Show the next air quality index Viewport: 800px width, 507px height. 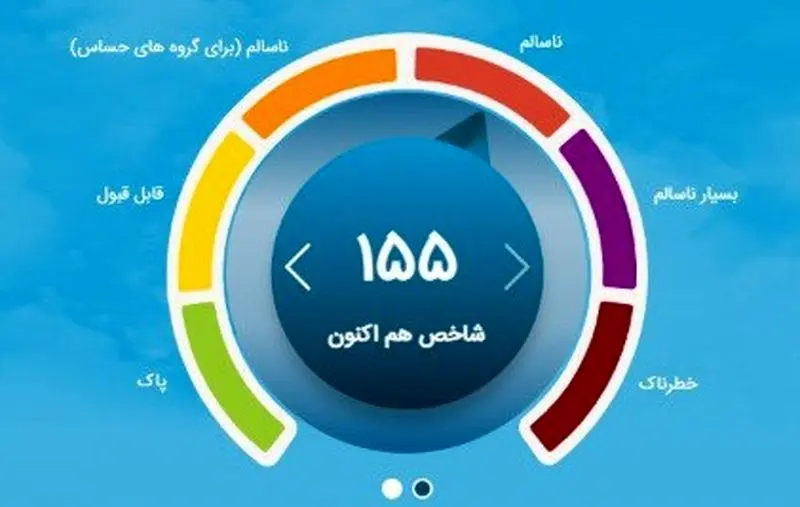click(517, 267)
